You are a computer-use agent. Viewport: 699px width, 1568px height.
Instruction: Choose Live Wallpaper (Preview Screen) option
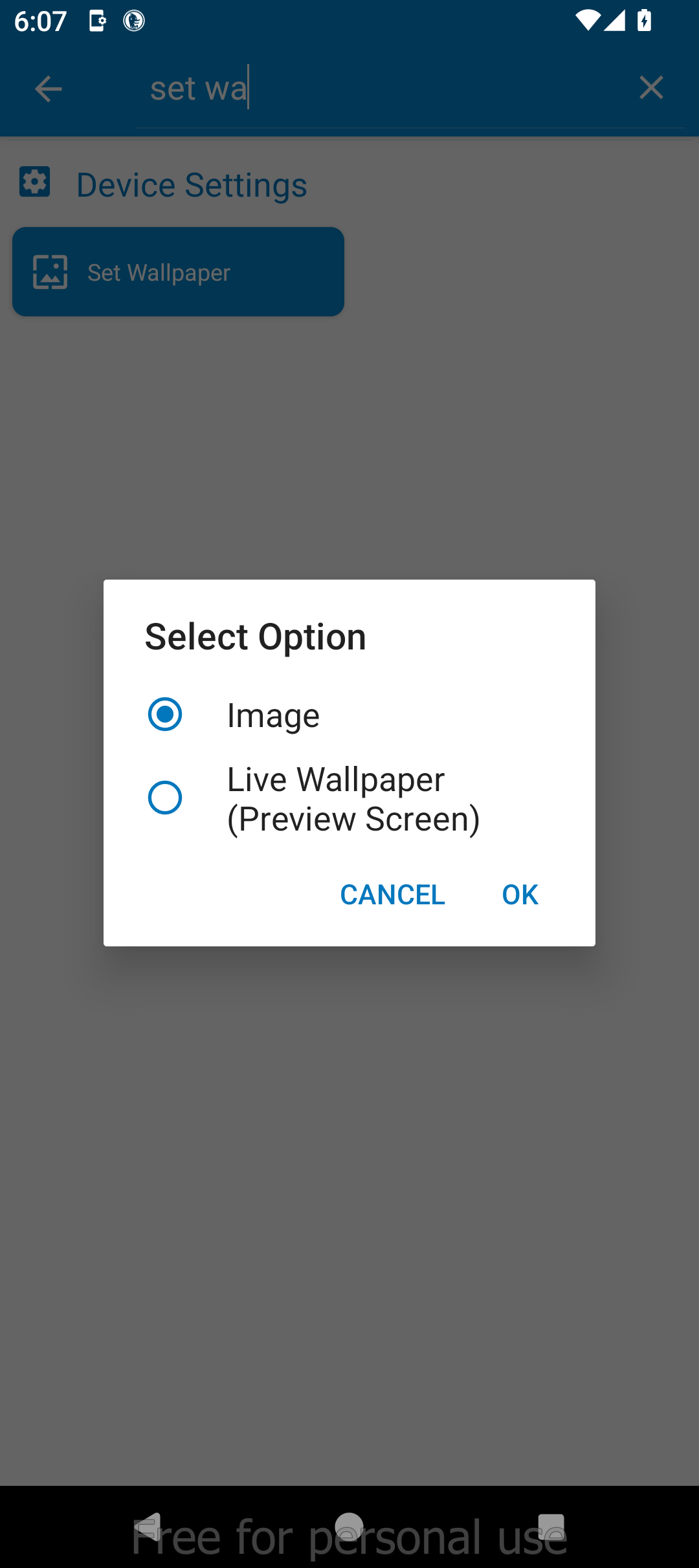click(353, 798)
